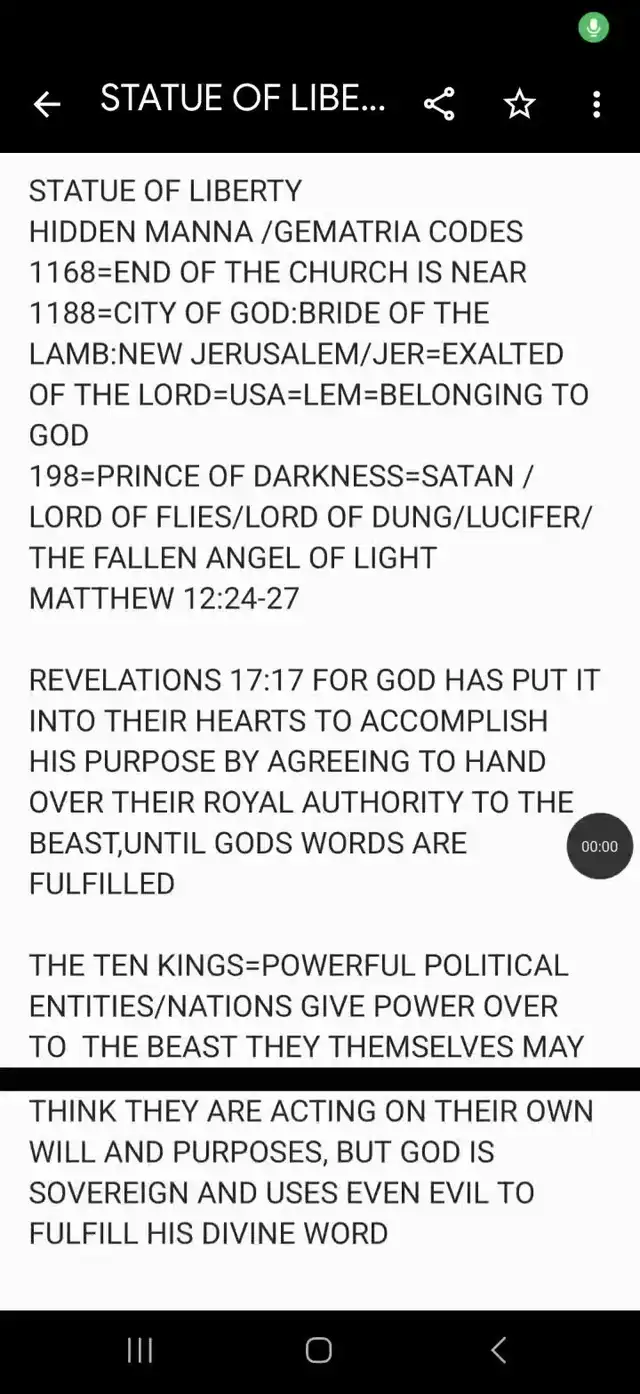The image size is (640, 1394).
Task: Open the recent apps view
Action: [140, 1350]
